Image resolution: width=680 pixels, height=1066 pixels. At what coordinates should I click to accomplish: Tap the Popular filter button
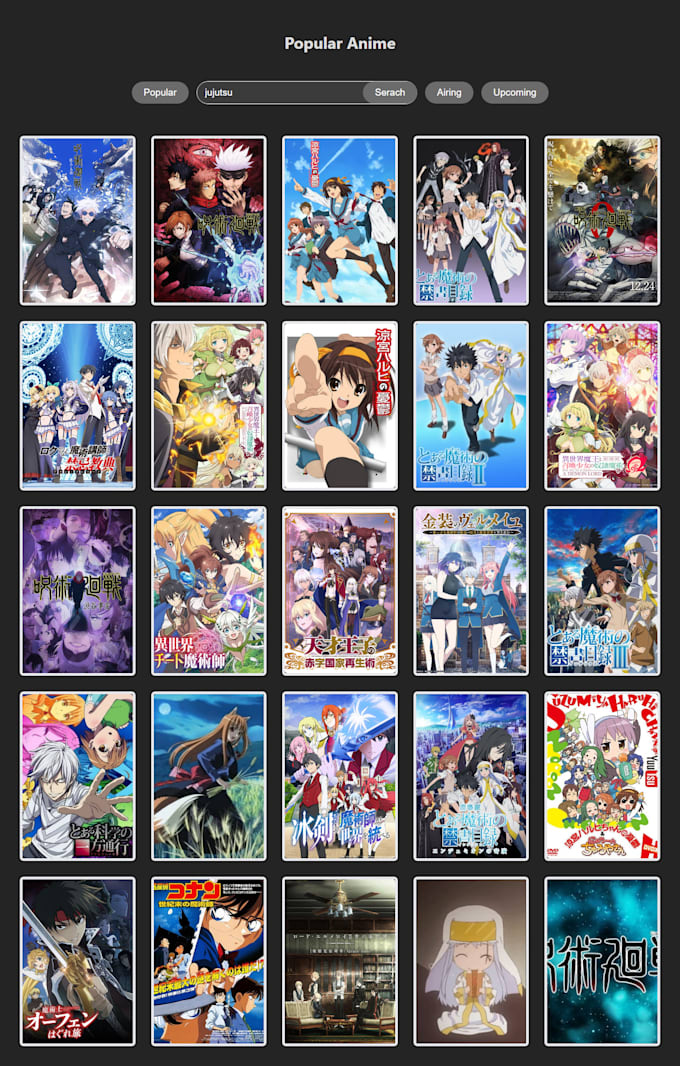pos(160,92)
